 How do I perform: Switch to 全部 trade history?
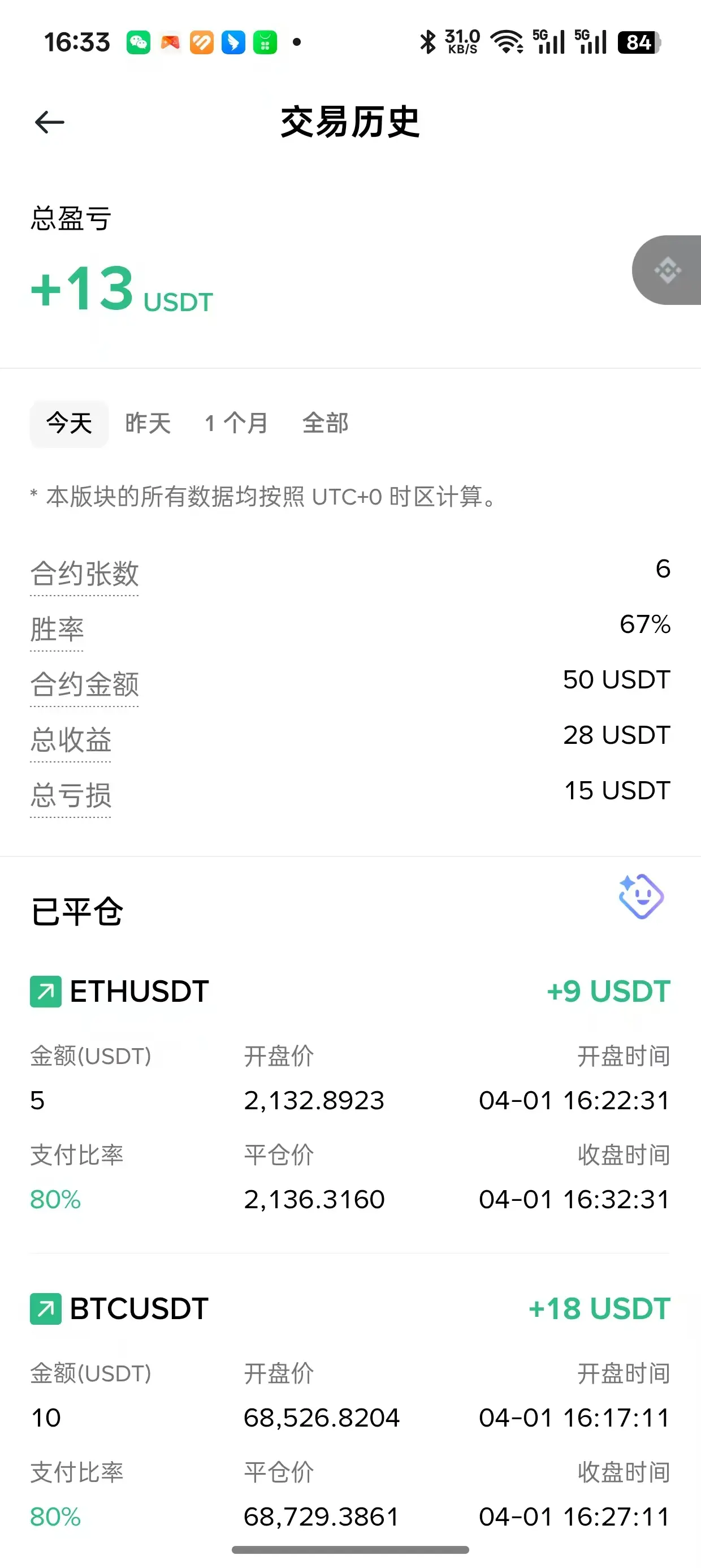(x=326, y=424)
